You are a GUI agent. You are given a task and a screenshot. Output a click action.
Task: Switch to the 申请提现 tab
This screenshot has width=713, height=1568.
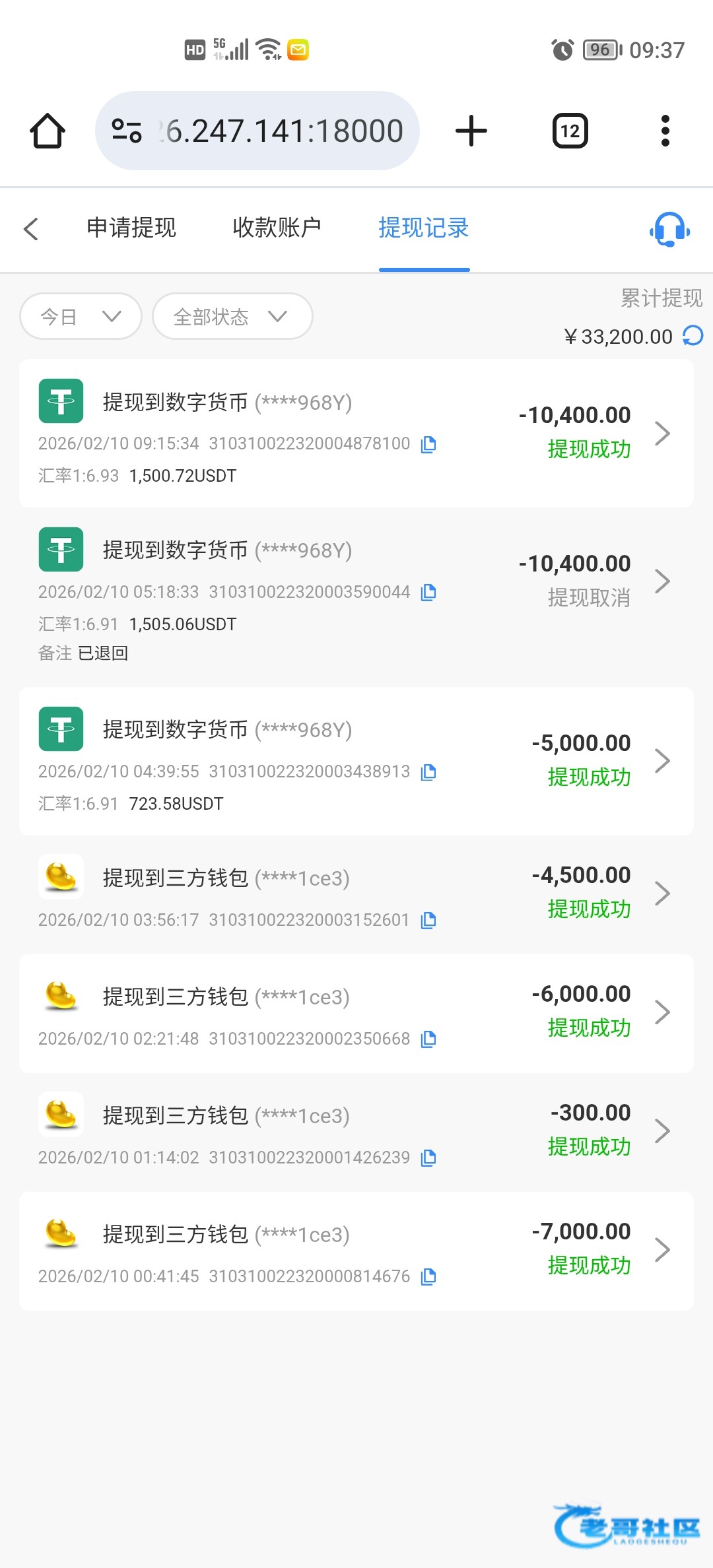(x=131, y=228)
